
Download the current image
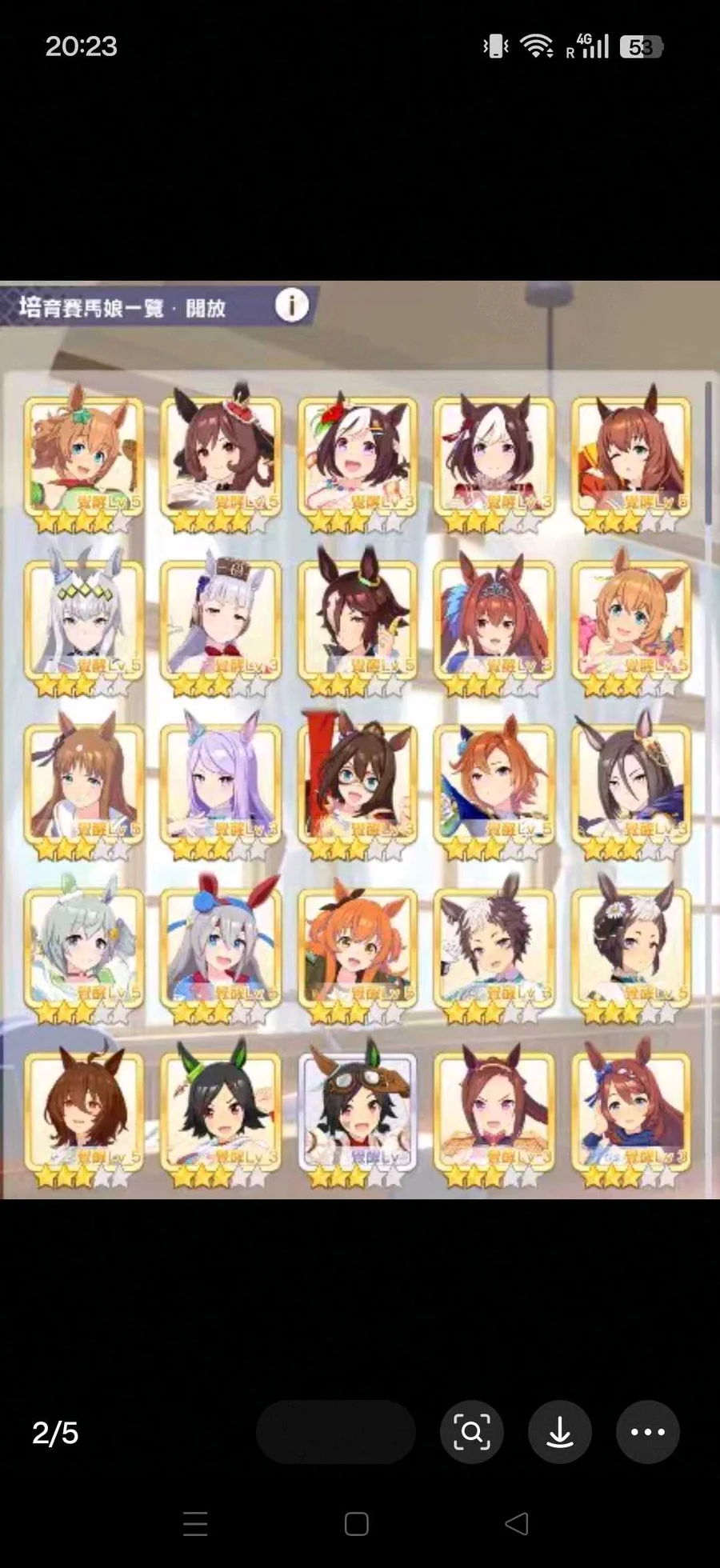click(x=559, y=1432)
